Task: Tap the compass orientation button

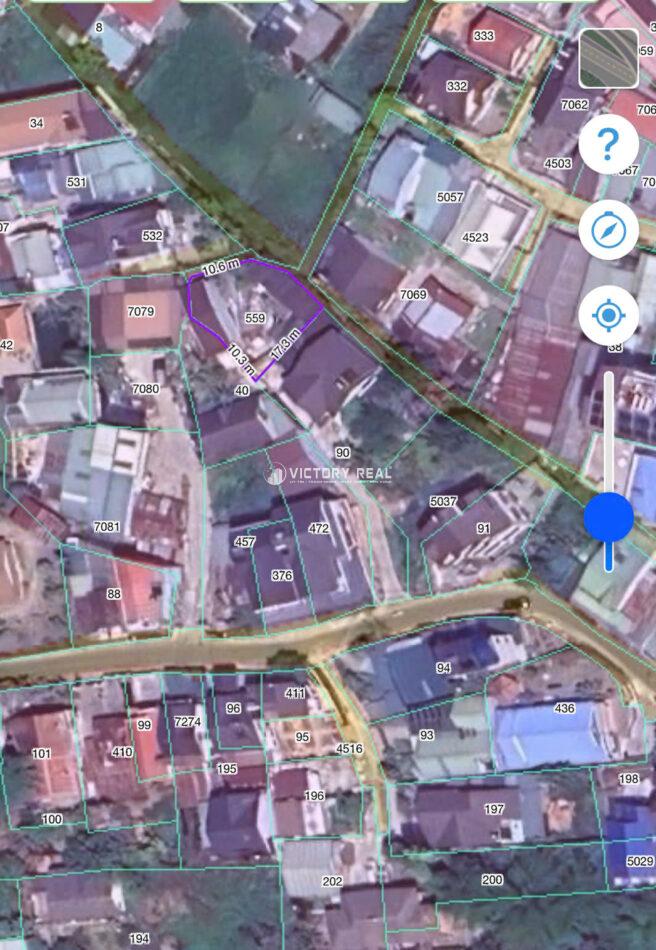Action: [x=608, y=231]
